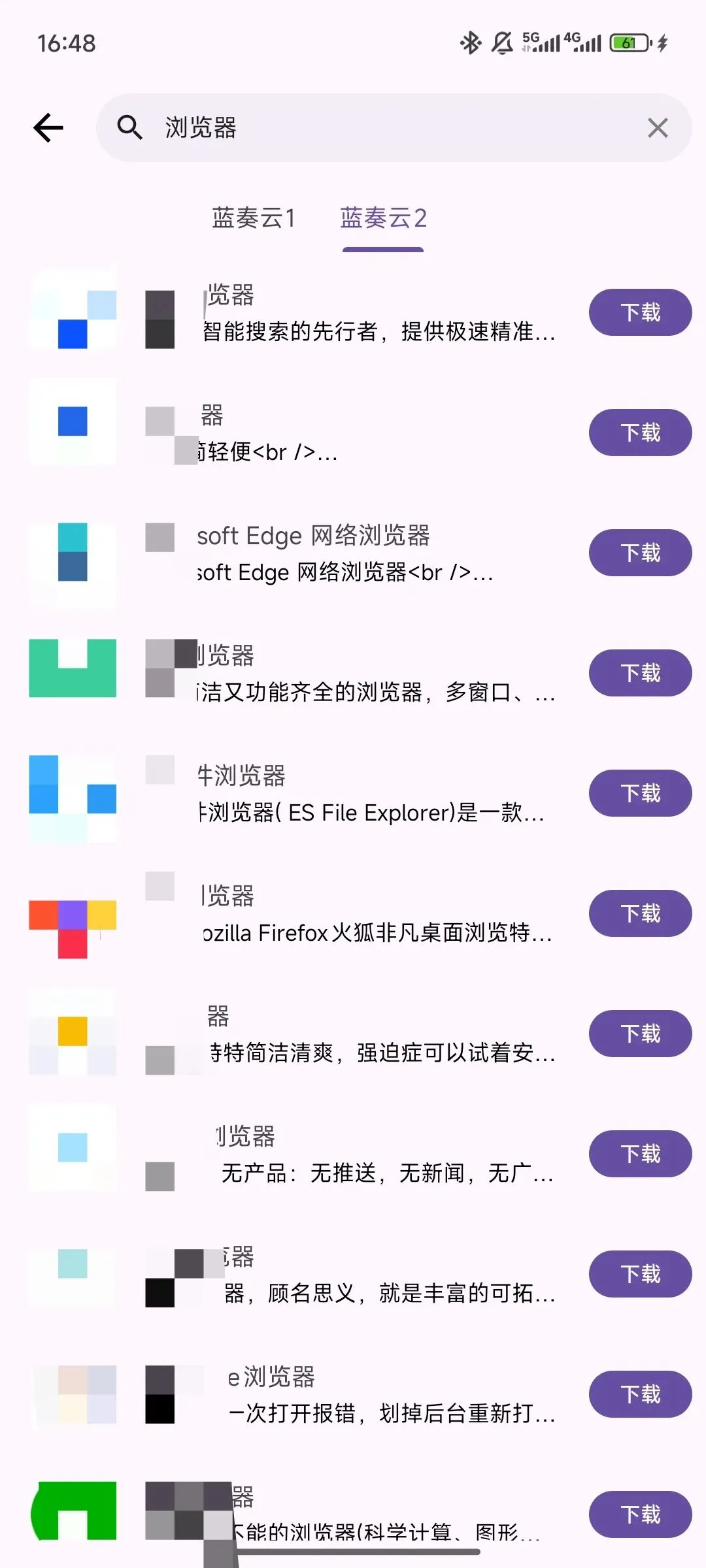Go back using the arrow icon
The image size is (706, 1568).
(49, 127)
